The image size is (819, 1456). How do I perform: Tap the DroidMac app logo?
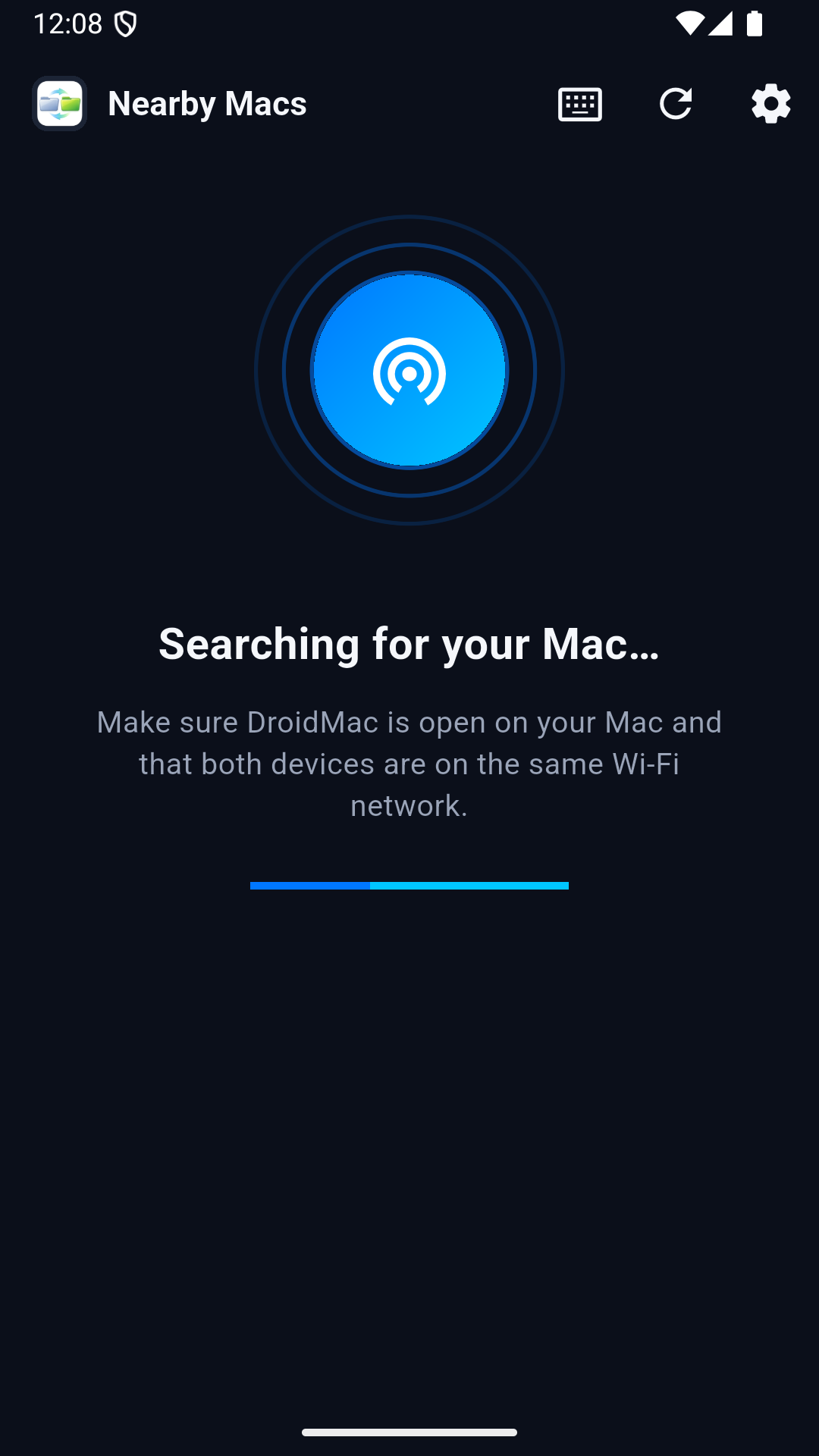point(60,104)
